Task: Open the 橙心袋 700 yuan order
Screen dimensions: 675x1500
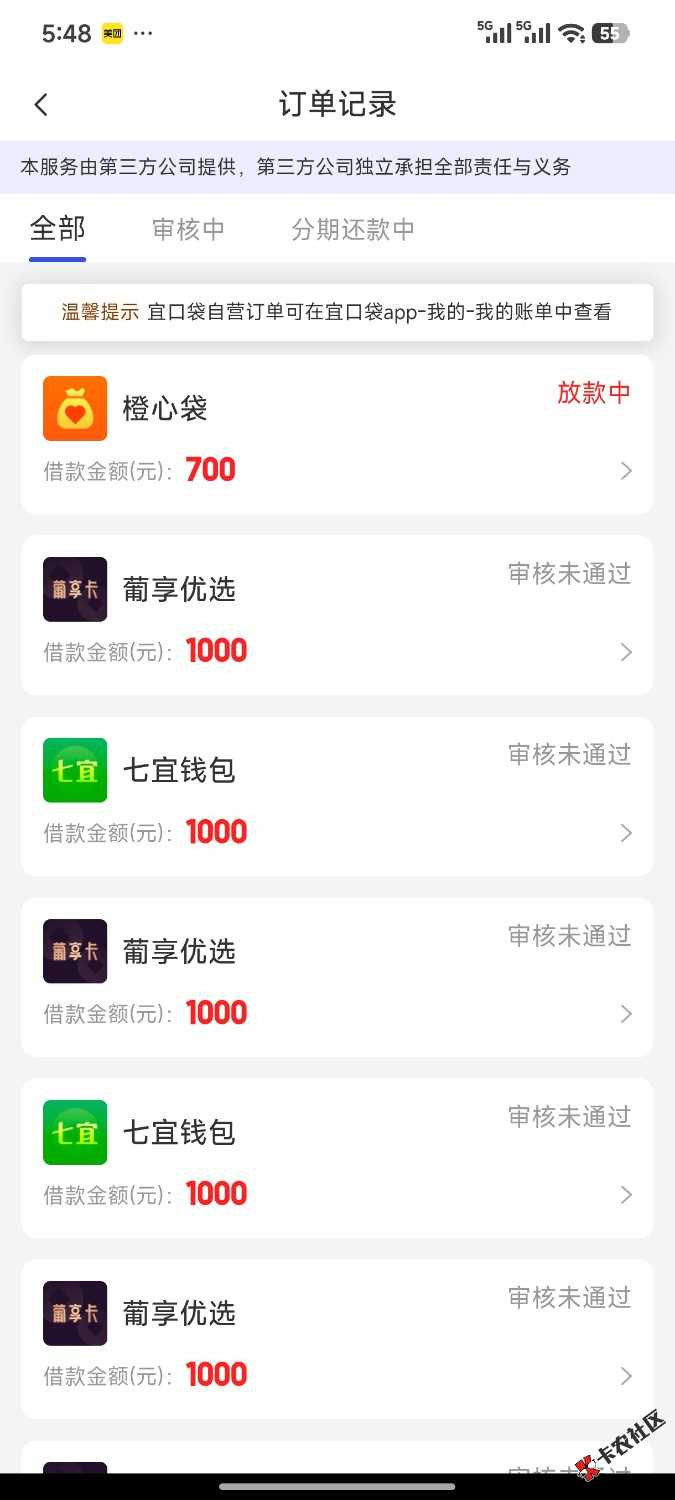Action: point(337,435)
